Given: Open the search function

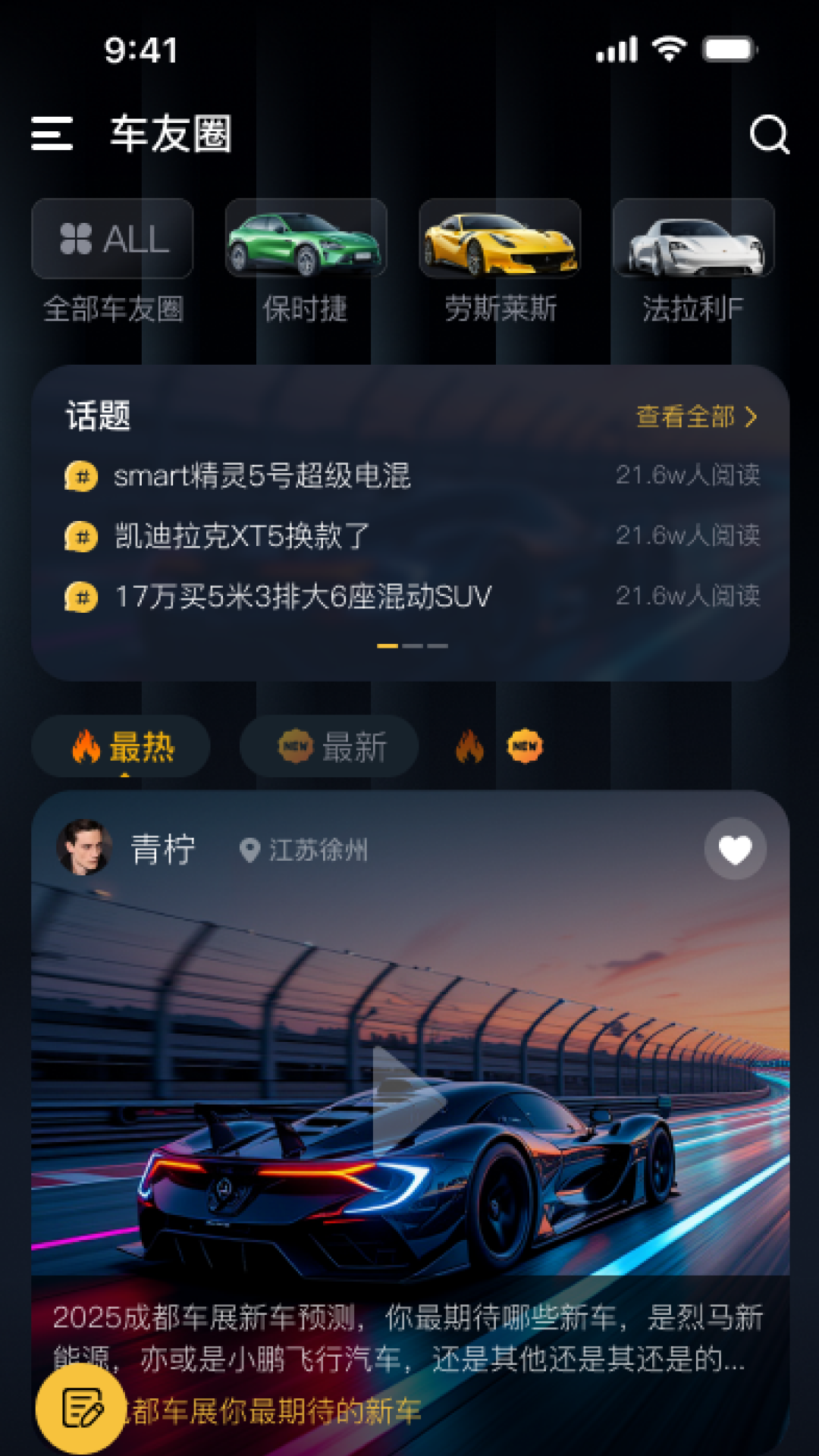Looking at the screenshot, I should (x=769, y=133).
